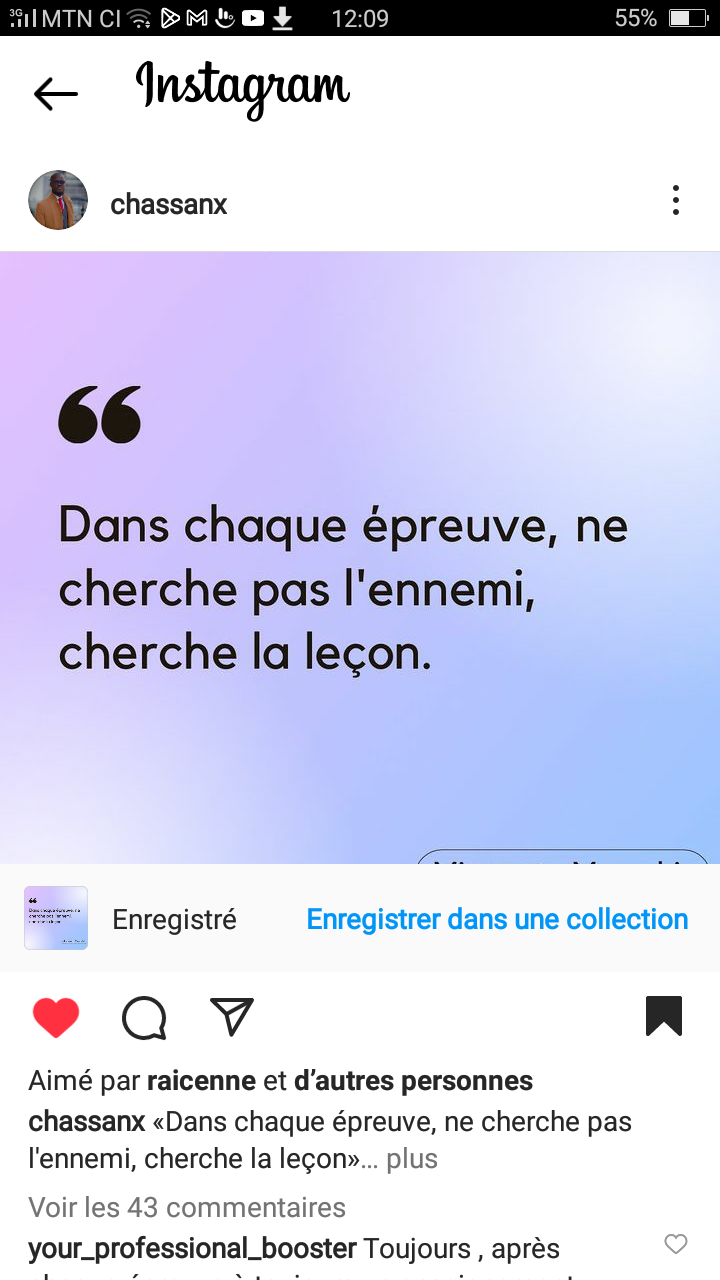Share the post via paper plane icon
The width and height of the screenshot is (720, 1280).
232,1016
